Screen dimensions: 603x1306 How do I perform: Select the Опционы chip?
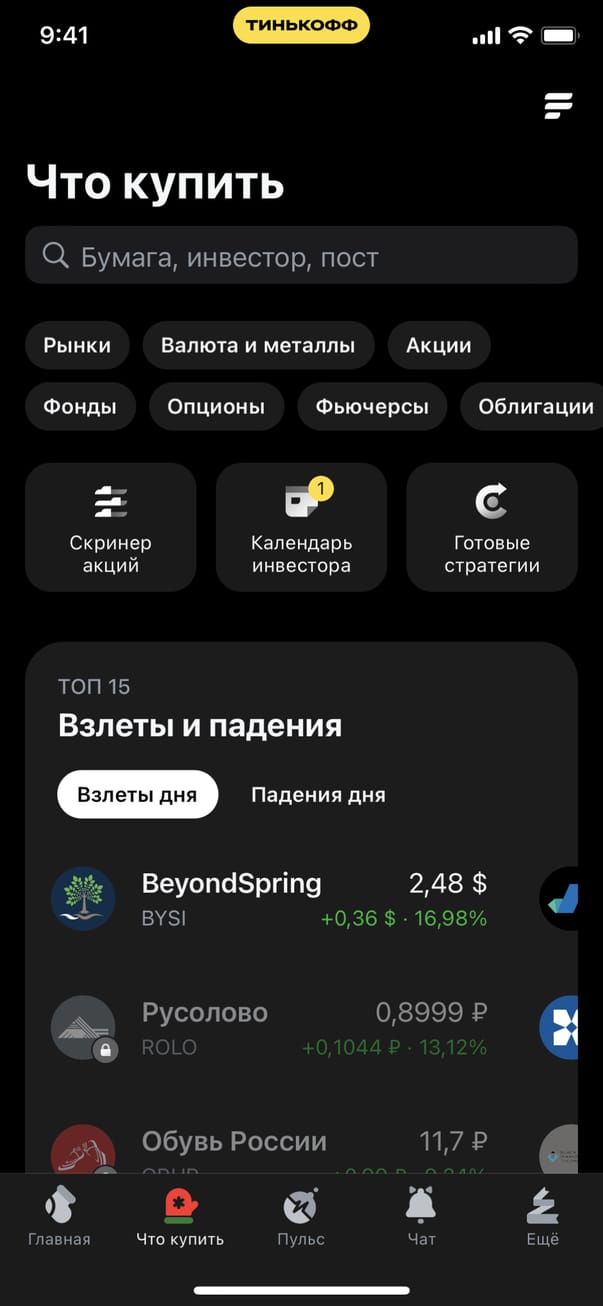pos(216,406)
